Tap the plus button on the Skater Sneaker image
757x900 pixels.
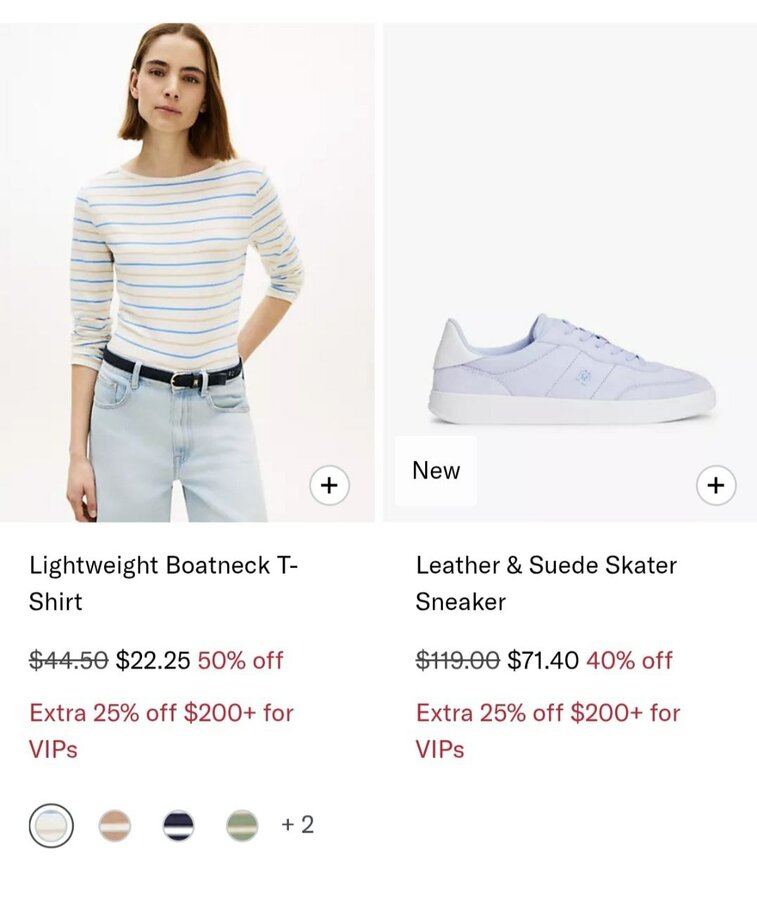pos(715,486)
